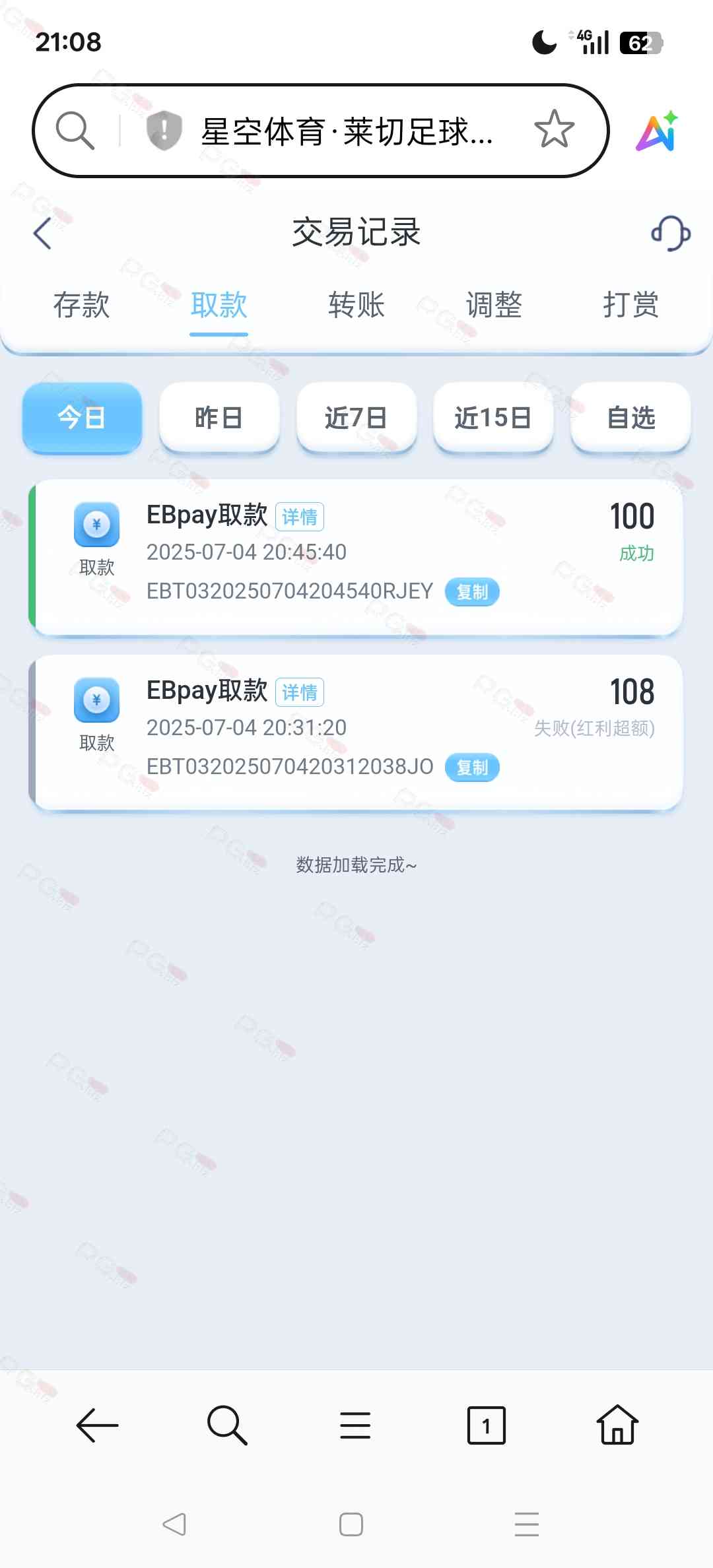Open 详情 for the 108 withdrawal
This screenshot has width=713, height=1568.
300,692
